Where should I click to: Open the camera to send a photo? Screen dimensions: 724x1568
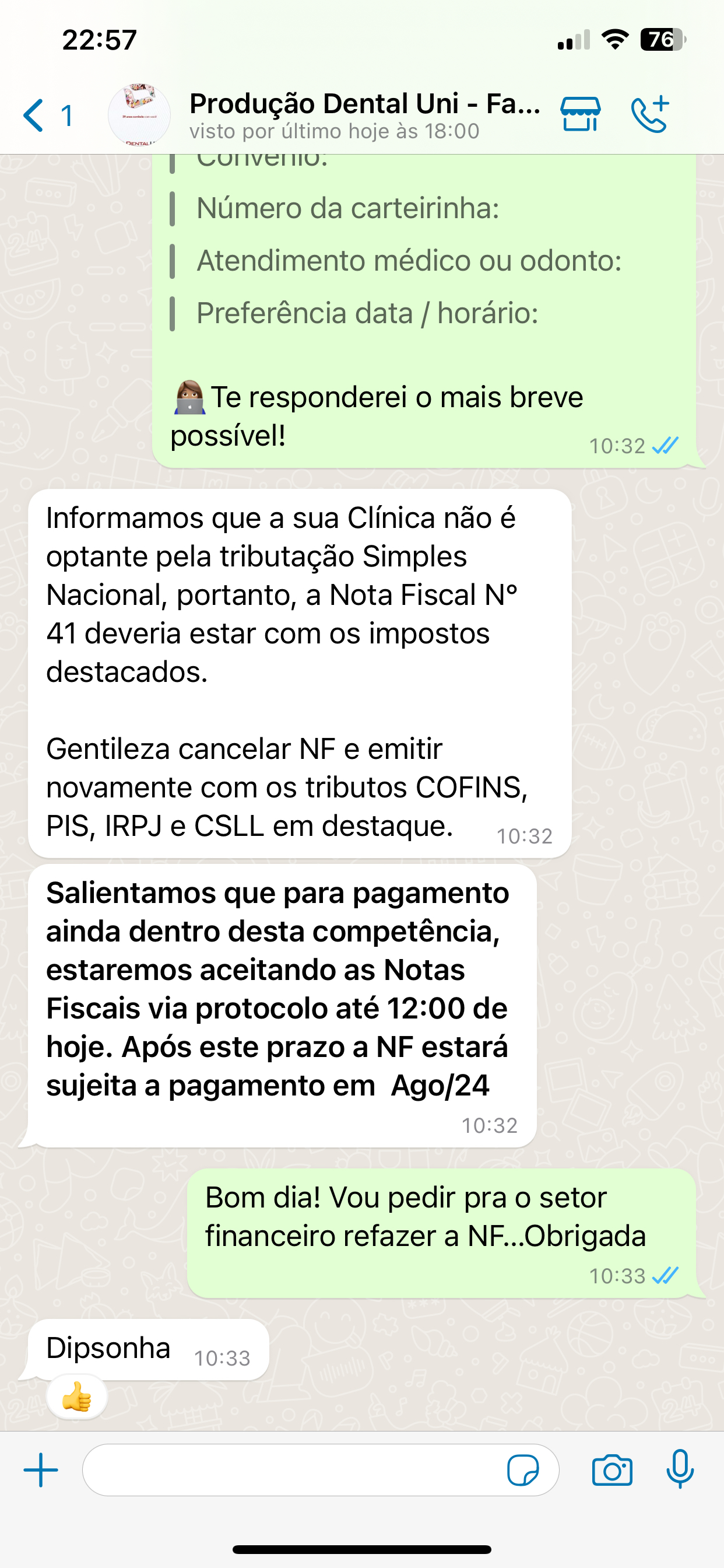(x=612, y=1470)
